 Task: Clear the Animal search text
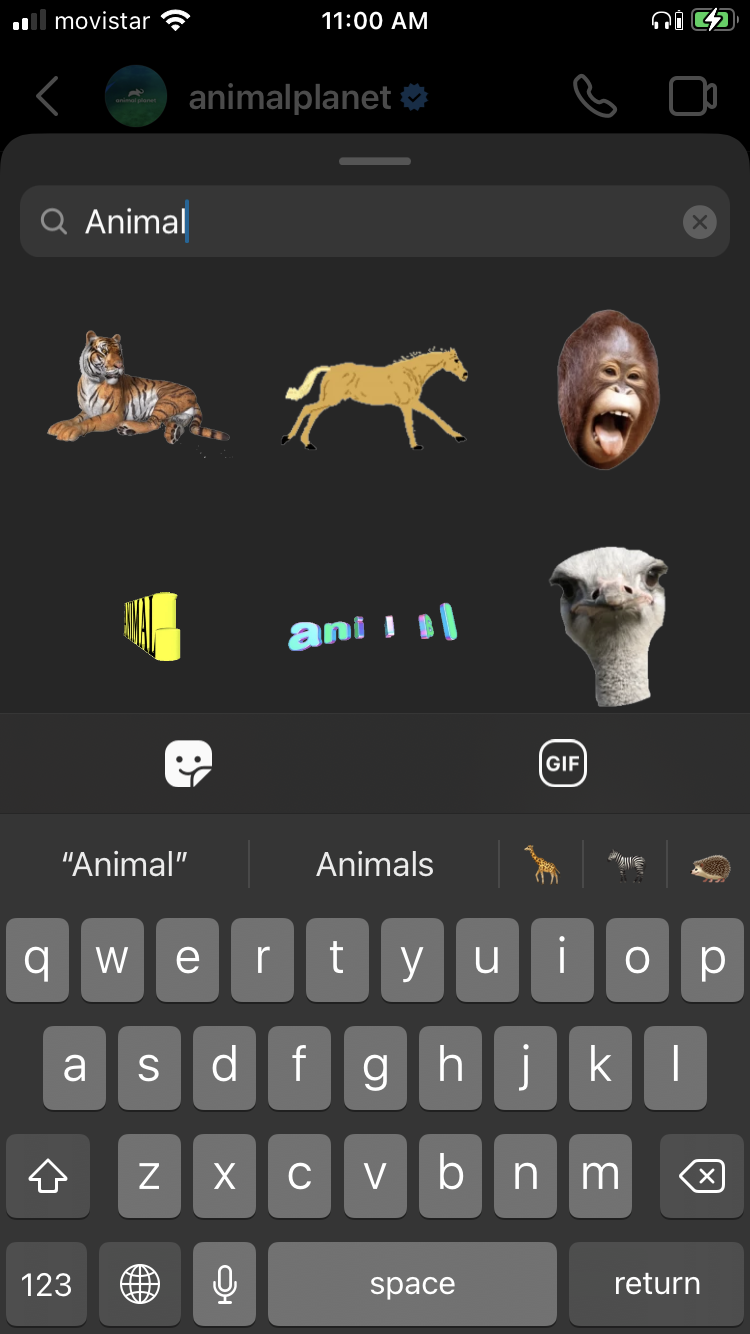[x=699, y=222]
